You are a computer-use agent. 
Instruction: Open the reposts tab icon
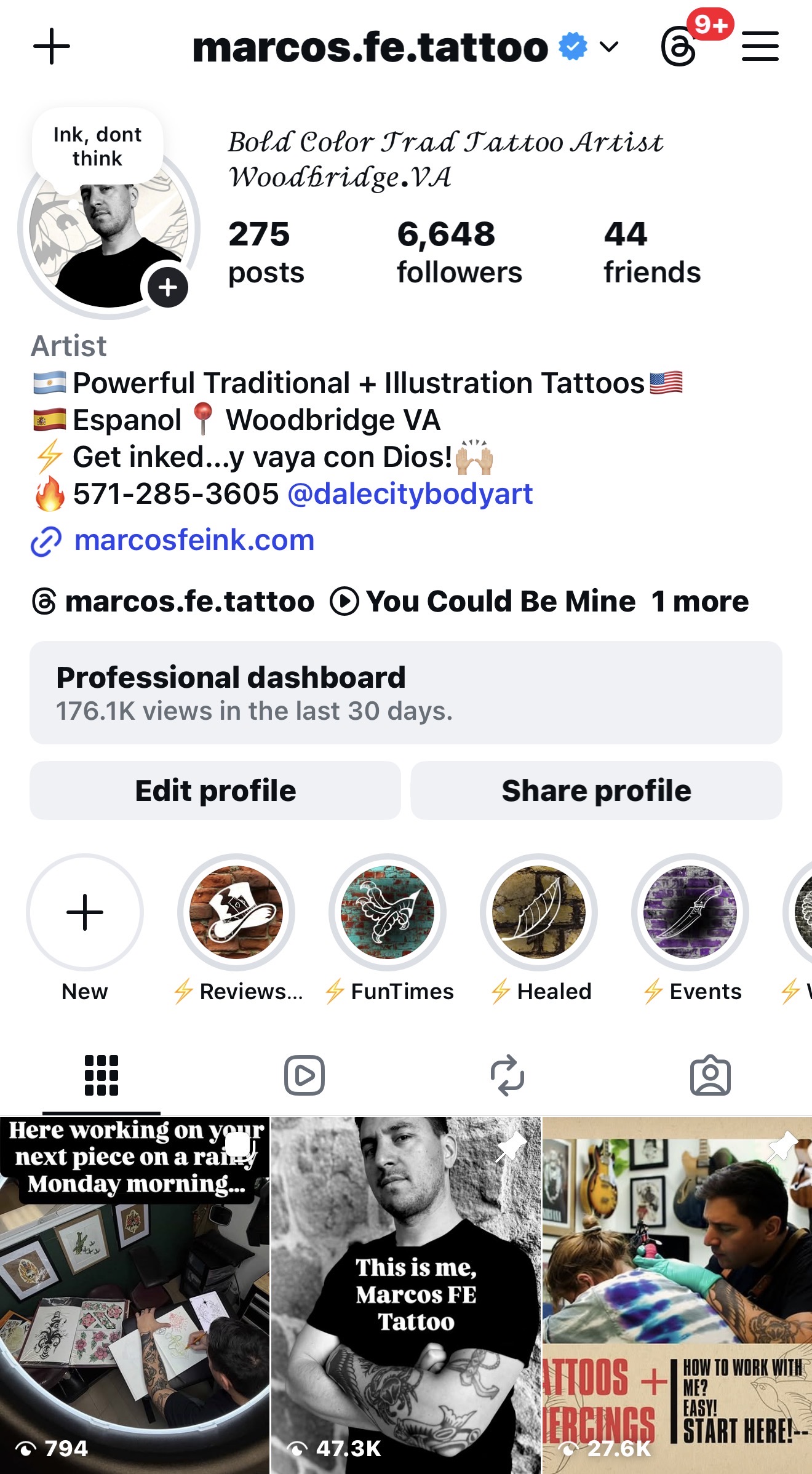tap(507, 1075)
